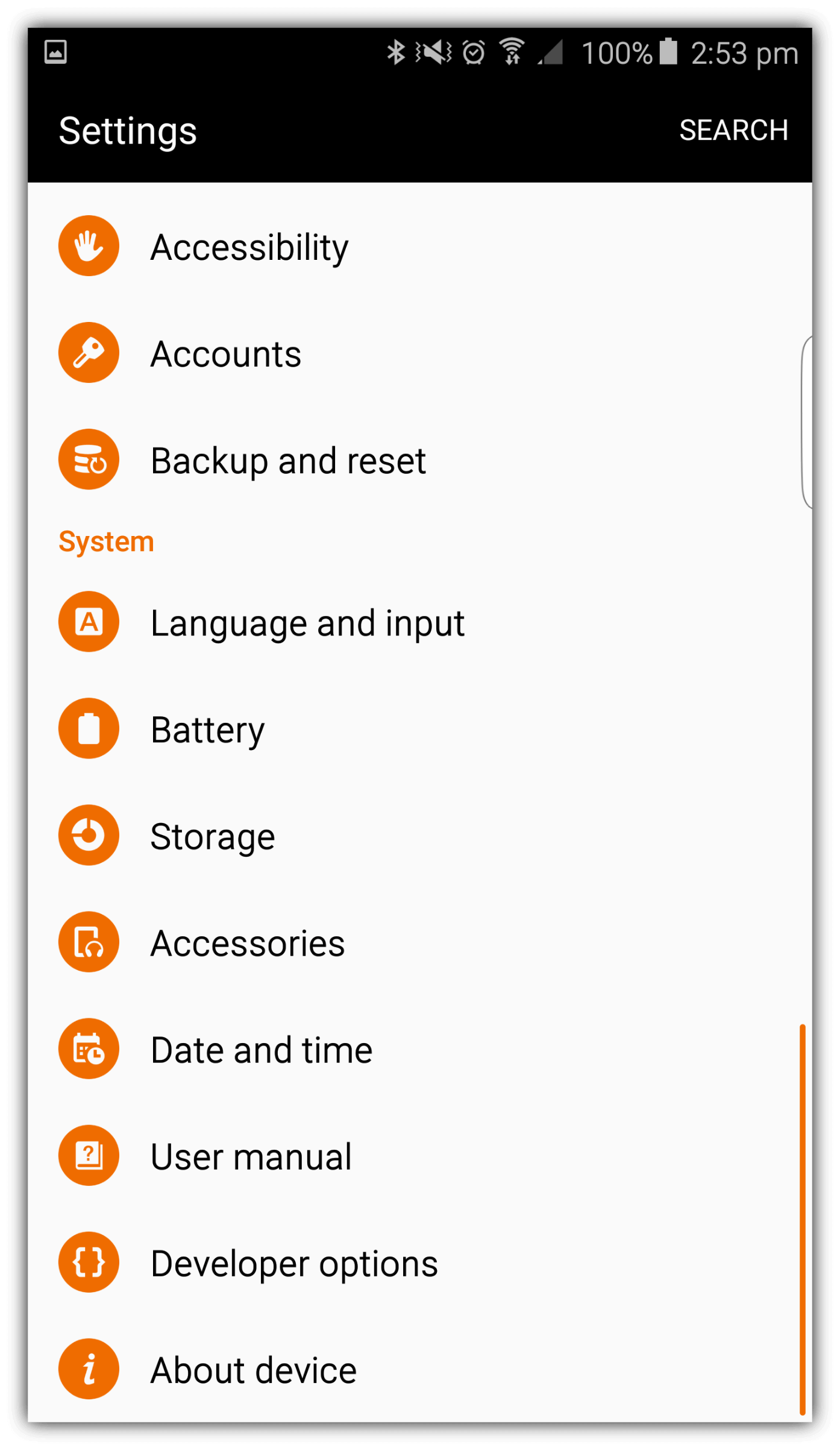
Task: Tap the orange Battery icon
Action: coord(88,728)
